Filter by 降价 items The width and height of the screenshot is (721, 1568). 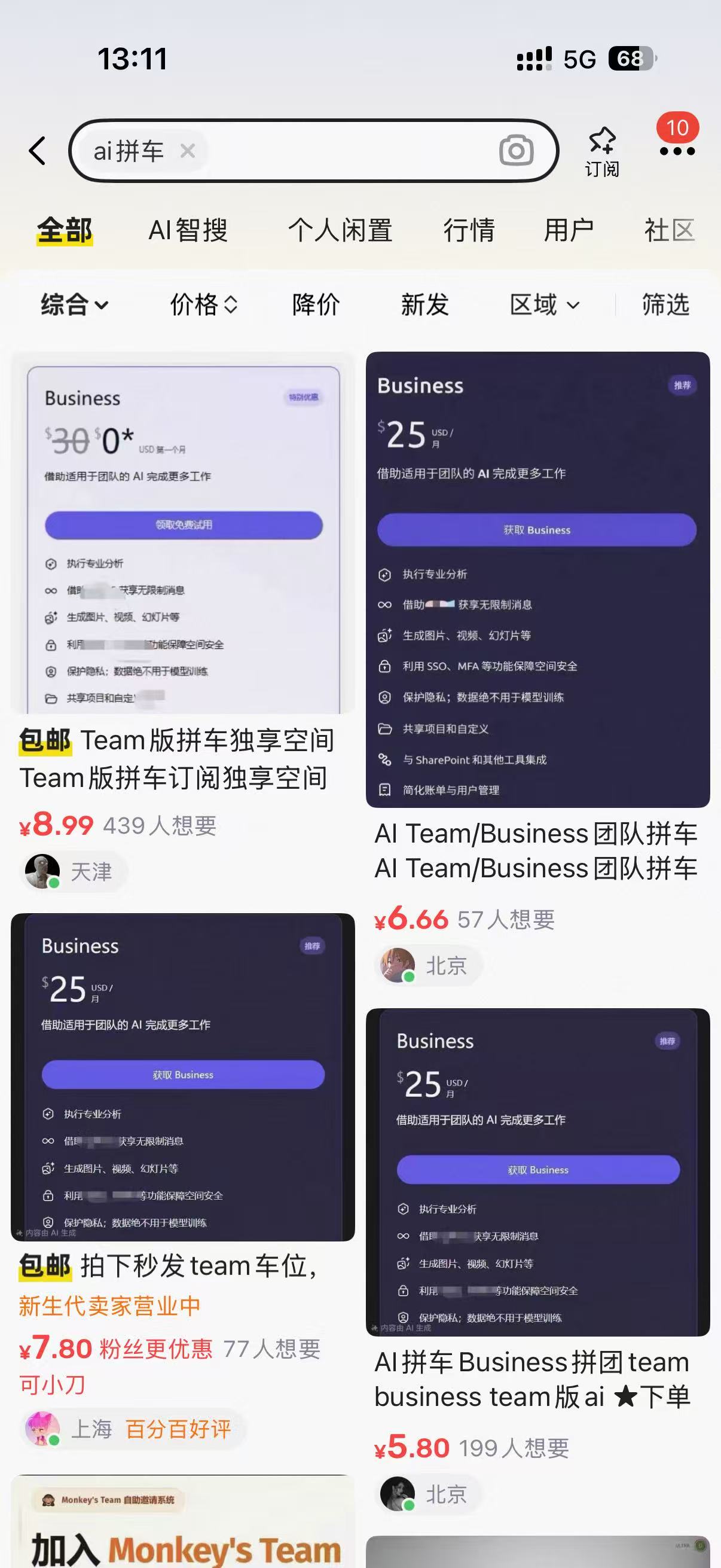pyautogui.click(x=316, y=304)
